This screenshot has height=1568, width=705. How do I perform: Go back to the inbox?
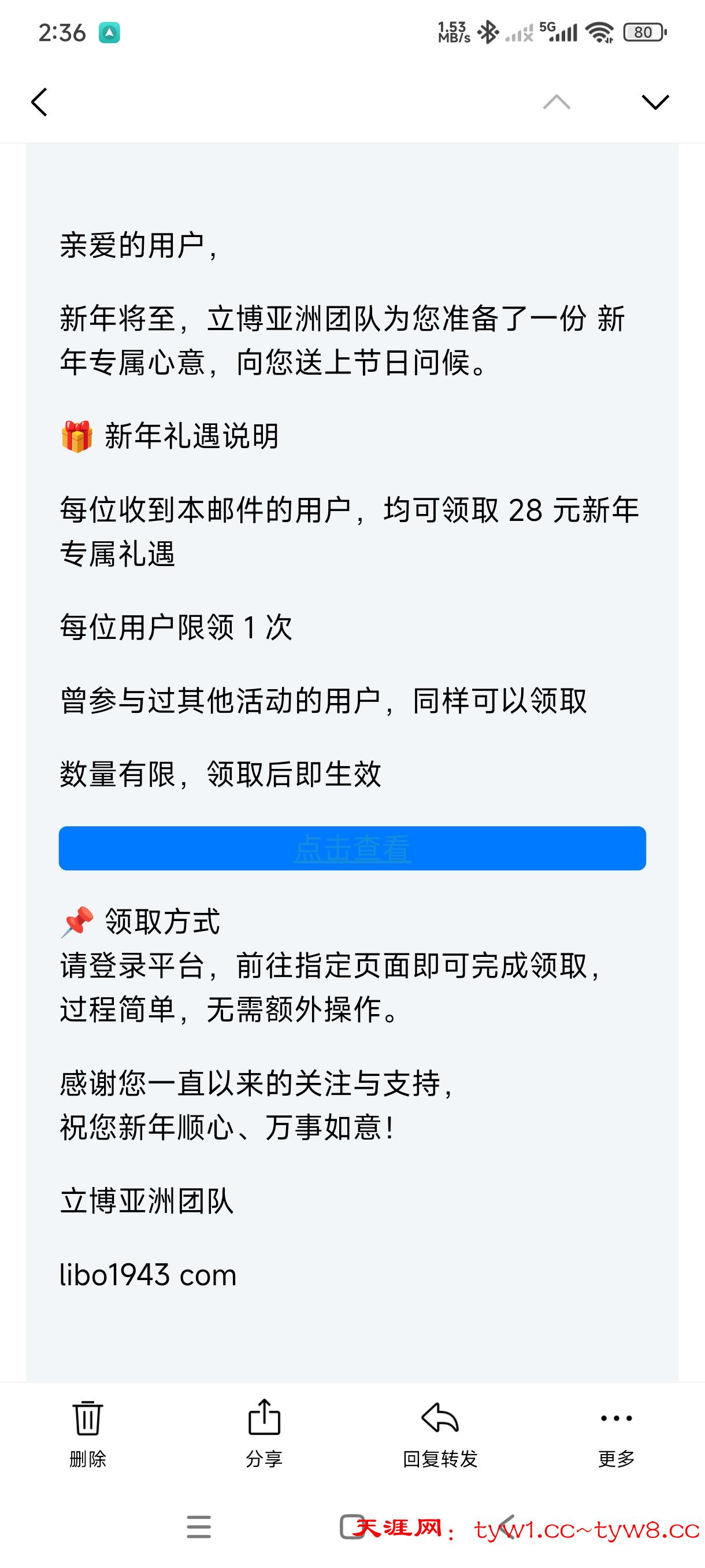[39, 102]
